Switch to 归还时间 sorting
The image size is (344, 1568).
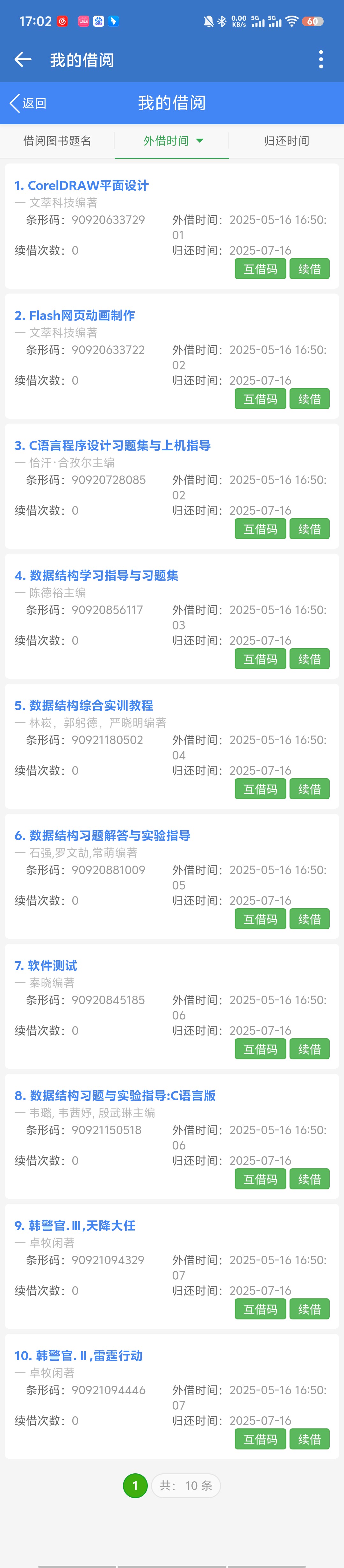click(286, 141)
